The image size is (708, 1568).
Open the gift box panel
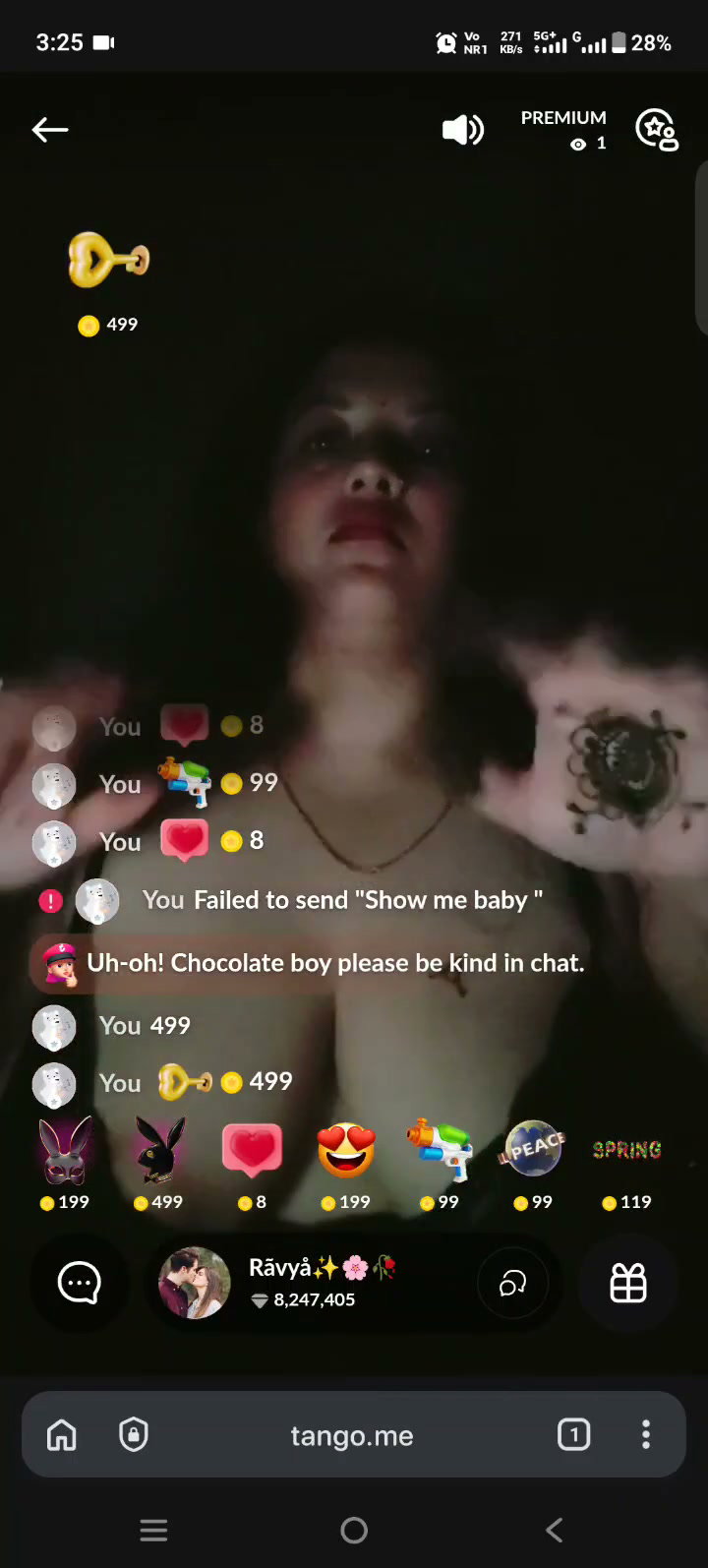tap(627, 1283)
